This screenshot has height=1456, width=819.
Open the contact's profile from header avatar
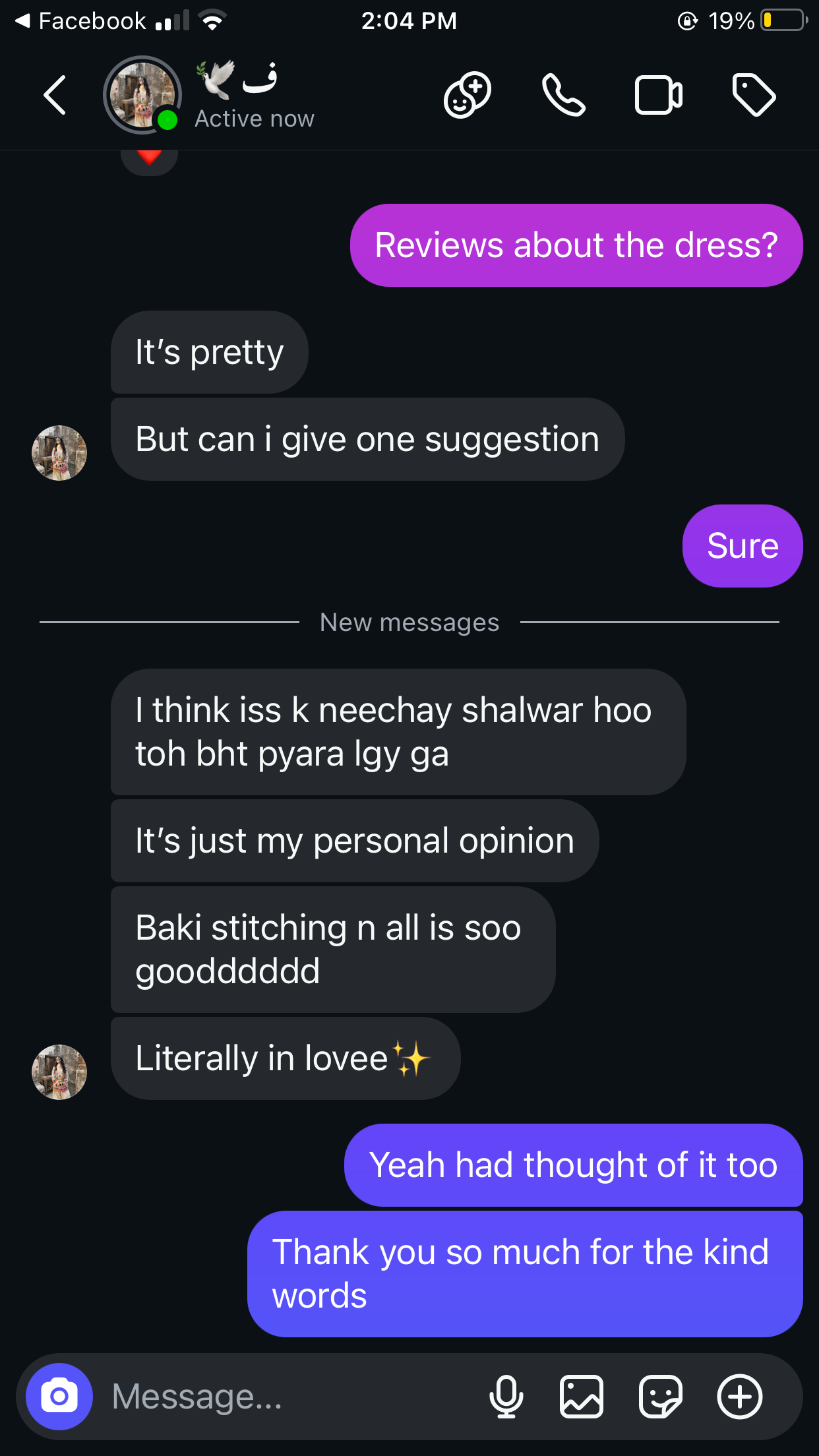(x=142, y=95)
